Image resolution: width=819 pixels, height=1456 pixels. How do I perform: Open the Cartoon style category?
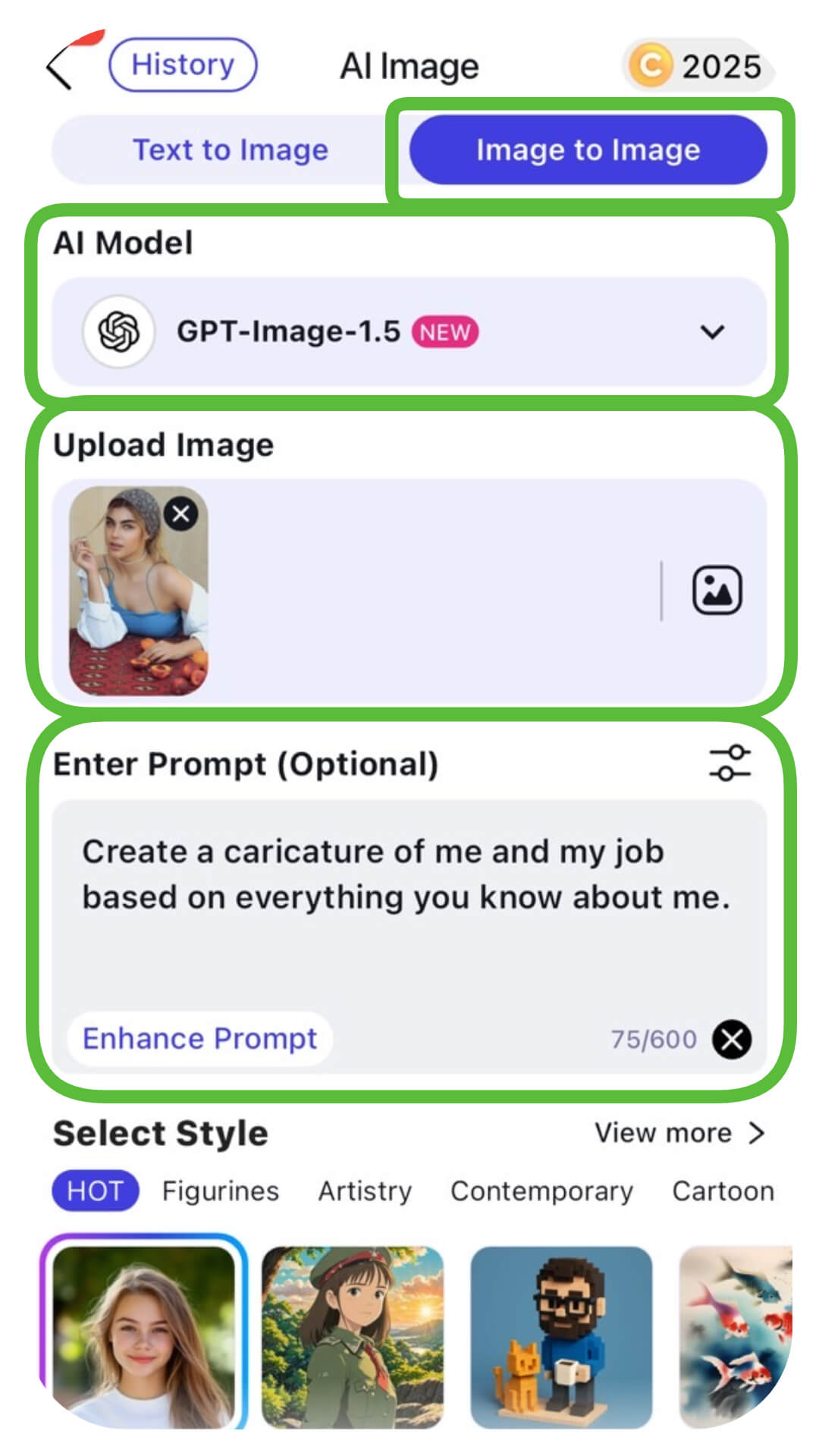pyautogui.click(x=723, y=1191)
